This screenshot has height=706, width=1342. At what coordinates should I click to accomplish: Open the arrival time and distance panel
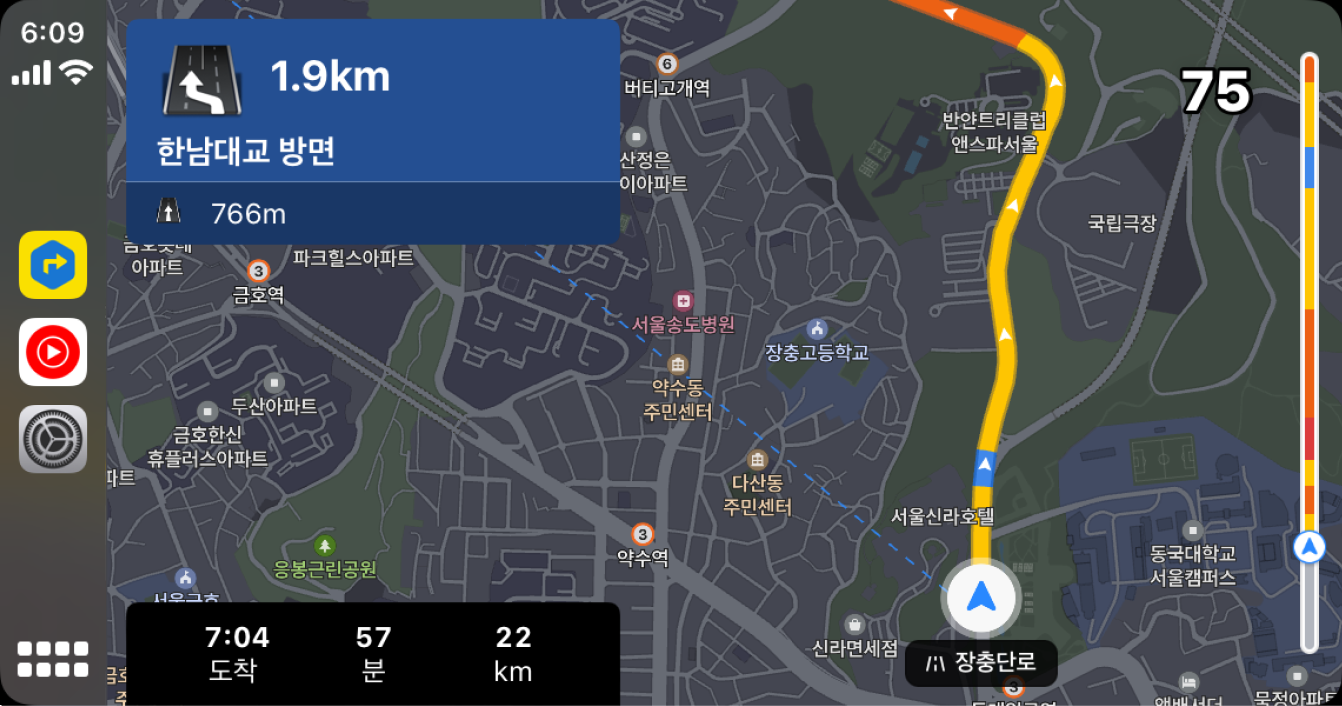click(x=372, y=654)
